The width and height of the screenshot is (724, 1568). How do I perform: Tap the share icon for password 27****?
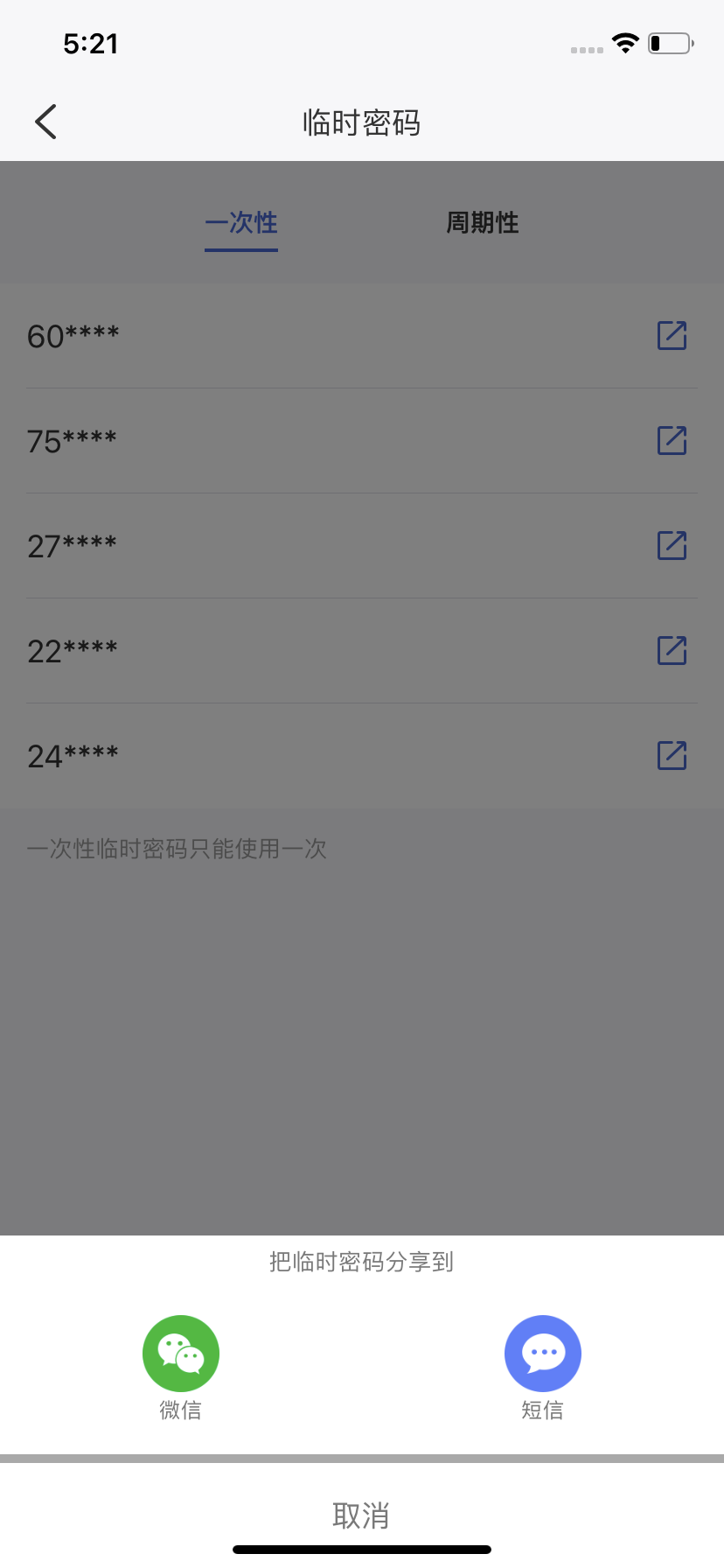[x=672, y=545]
